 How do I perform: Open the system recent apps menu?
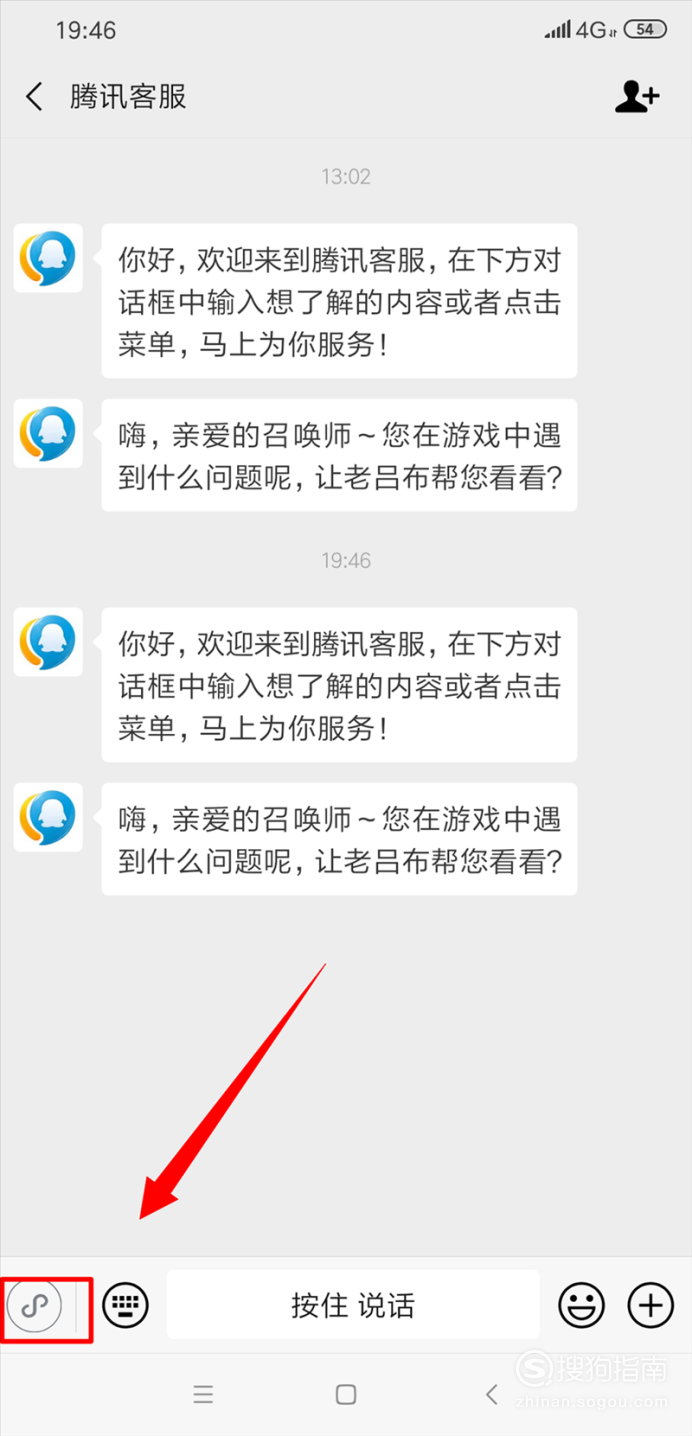point(204,1394)
